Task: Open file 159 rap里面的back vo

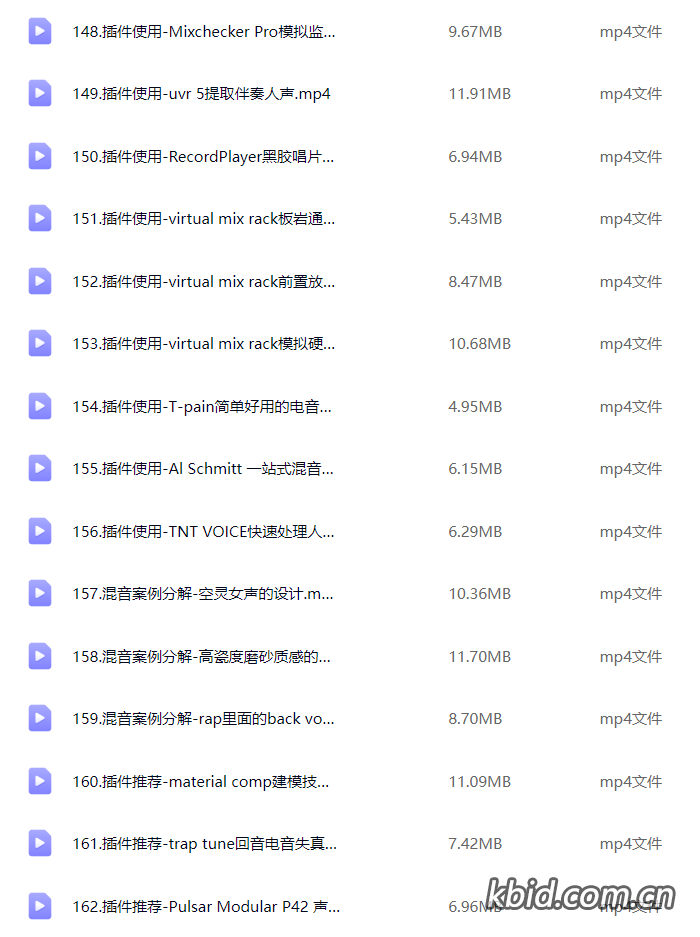Action: (x=203, y=719)
